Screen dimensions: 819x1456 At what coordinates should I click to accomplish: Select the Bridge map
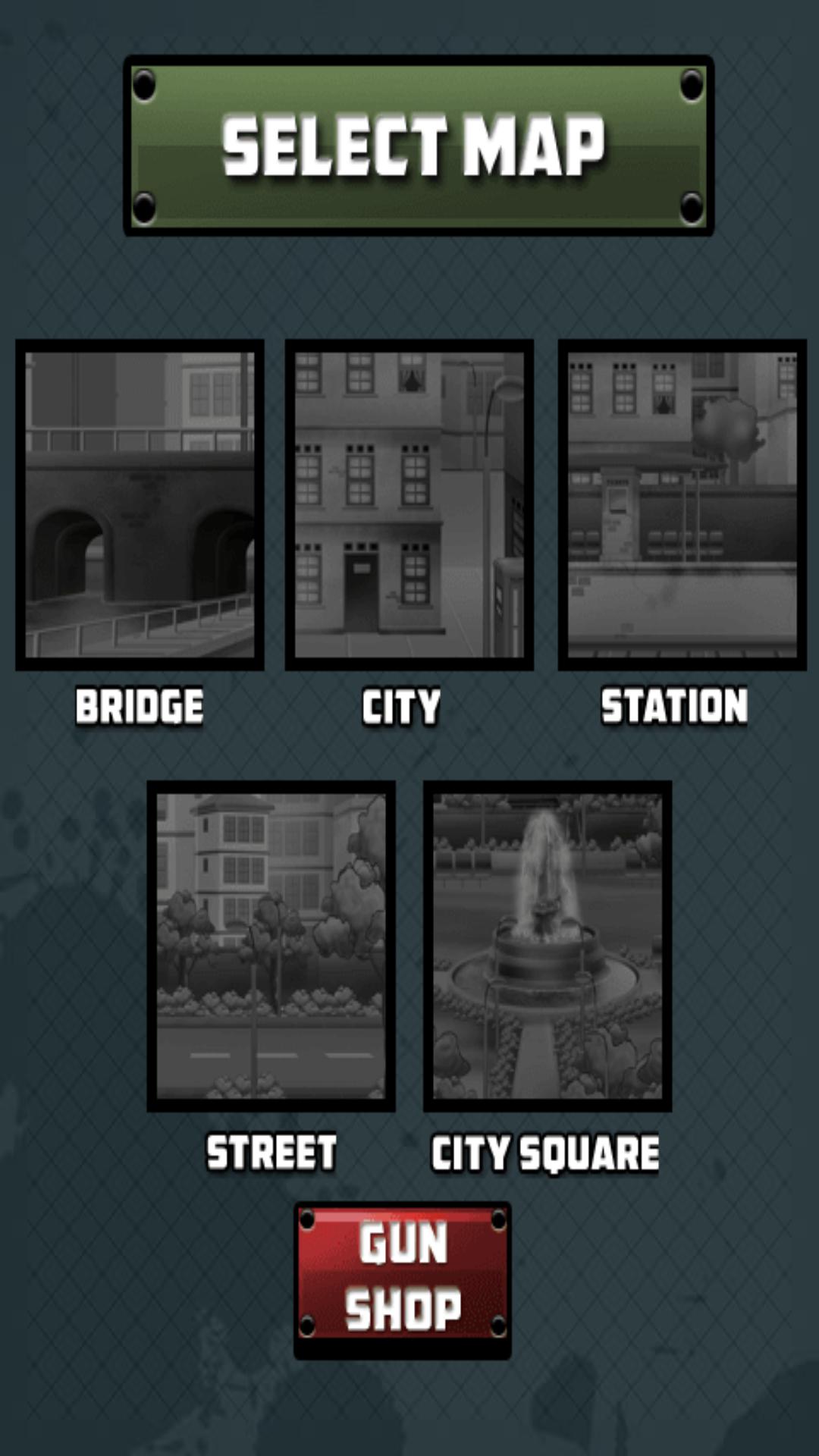pos(140,504)
